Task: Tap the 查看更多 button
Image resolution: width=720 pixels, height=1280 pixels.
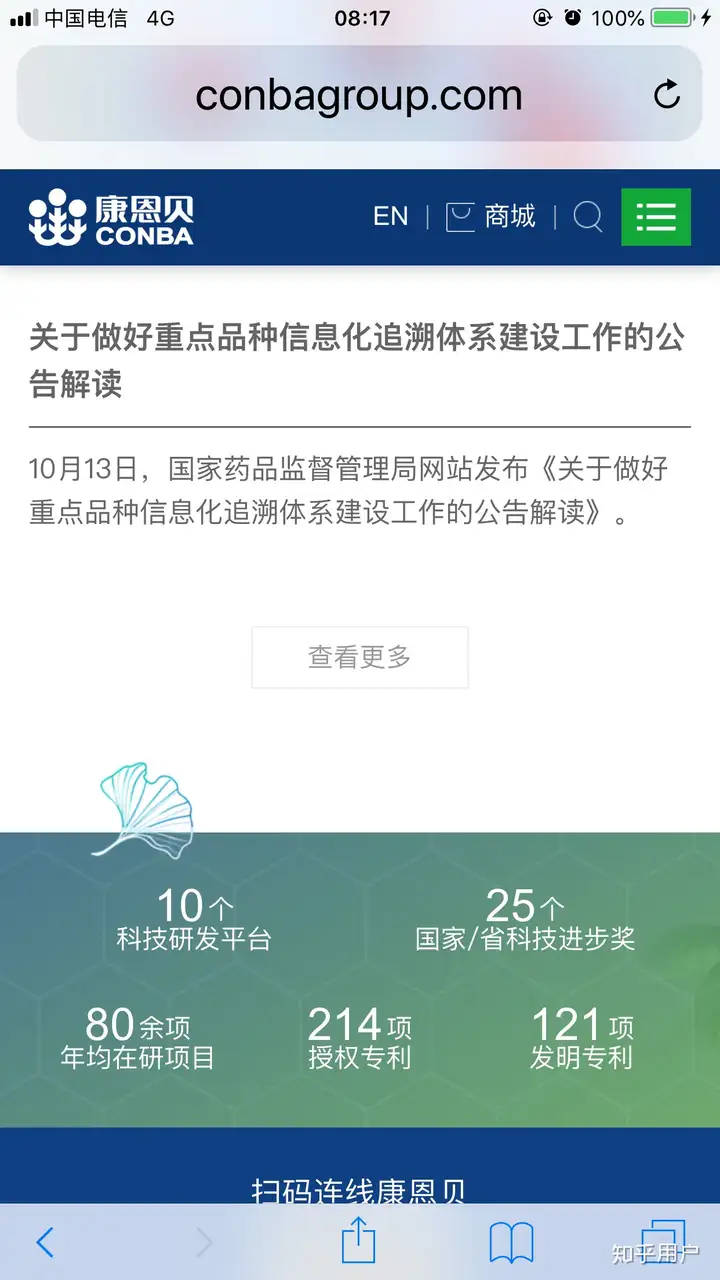Action: point(360,657)
